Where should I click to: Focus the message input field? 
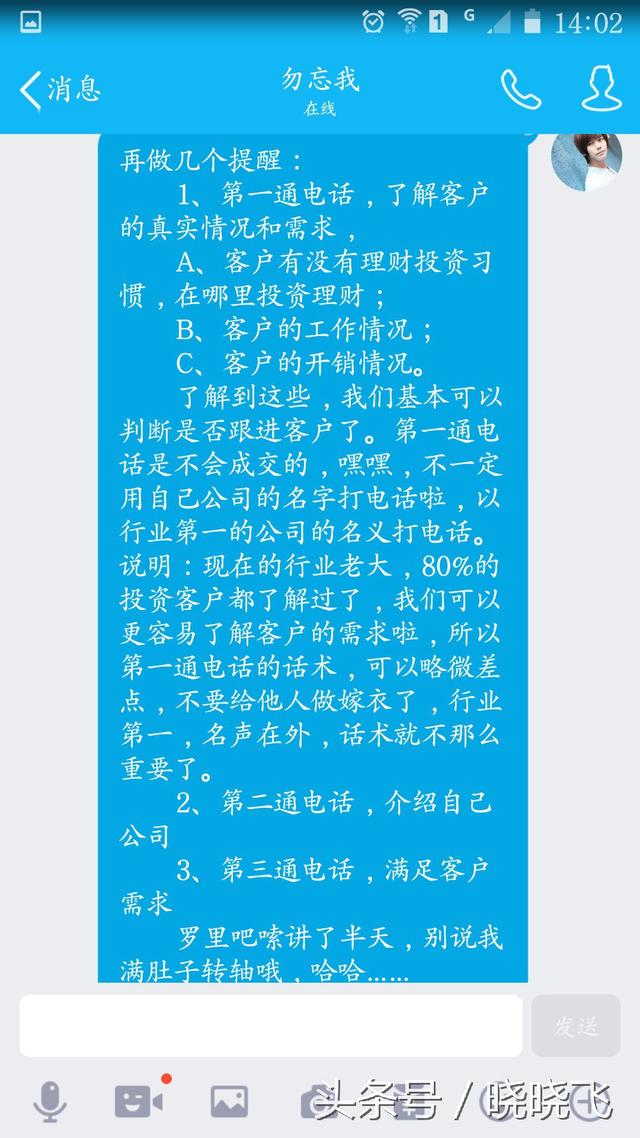(x=271, y=1025)
